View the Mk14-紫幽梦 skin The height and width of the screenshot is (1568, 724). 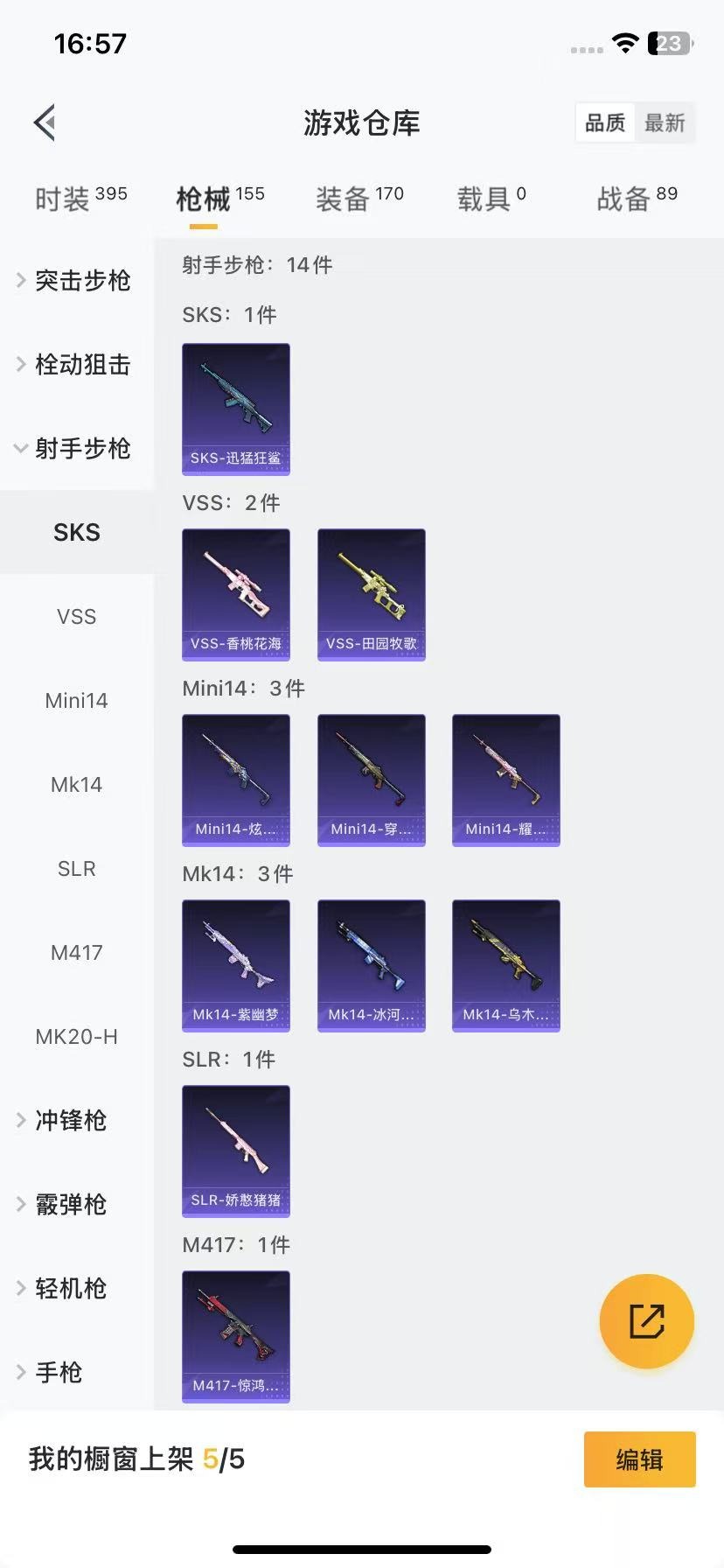236,965
